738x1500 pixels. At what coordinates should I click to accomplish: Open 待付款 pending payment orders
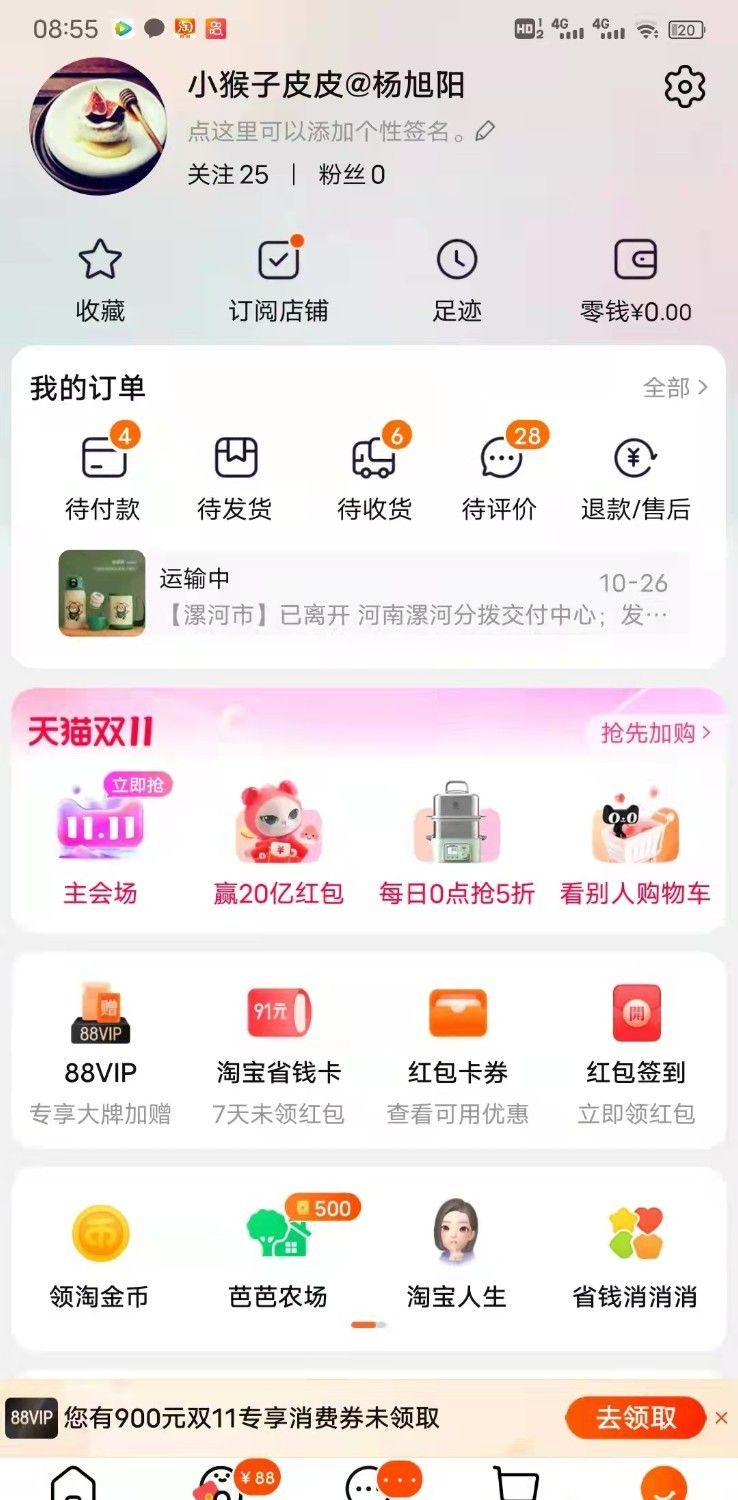click(104, 476)
